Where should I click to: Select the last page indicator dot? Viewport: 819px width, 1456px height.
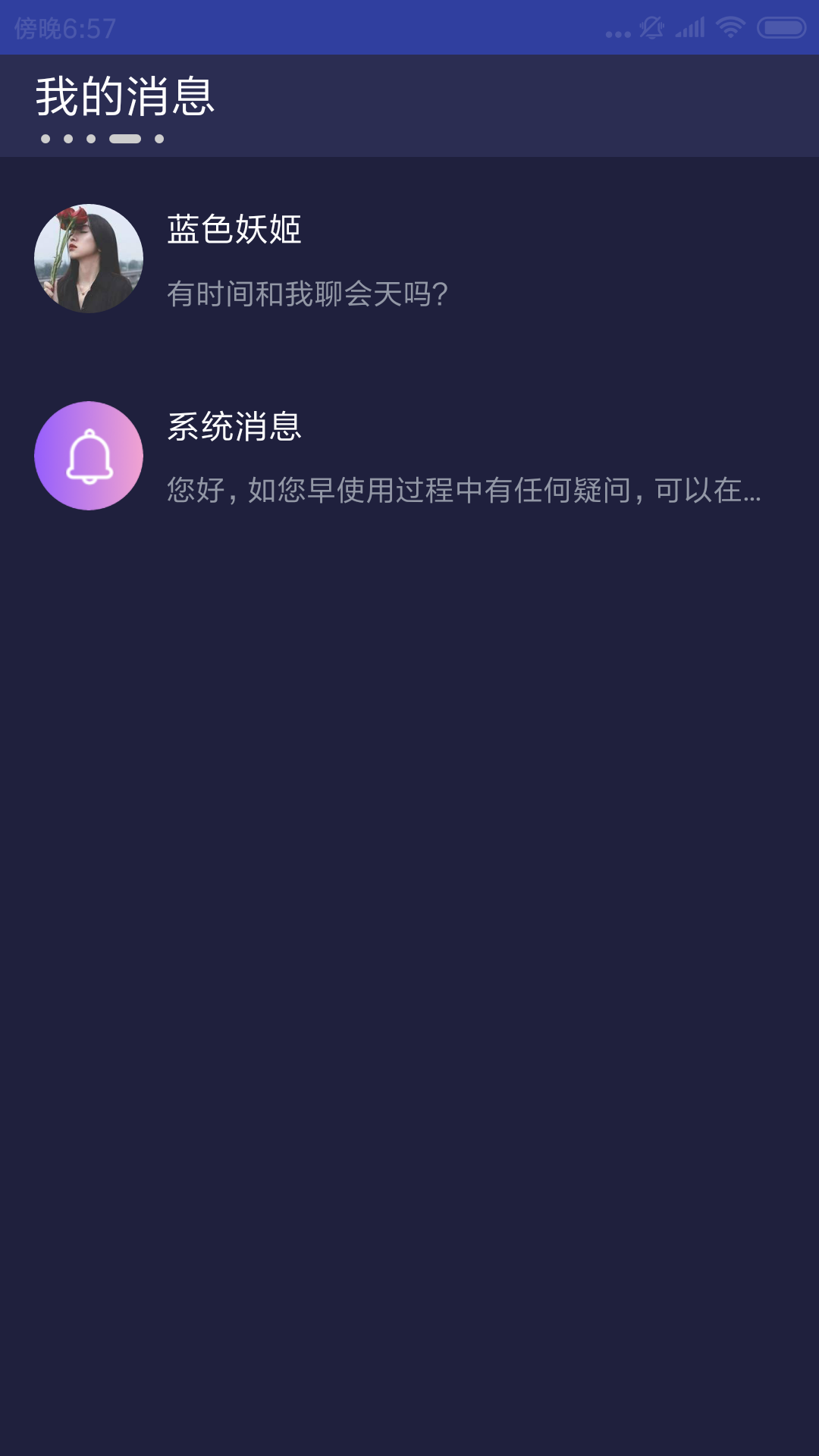tap(159, 139)
